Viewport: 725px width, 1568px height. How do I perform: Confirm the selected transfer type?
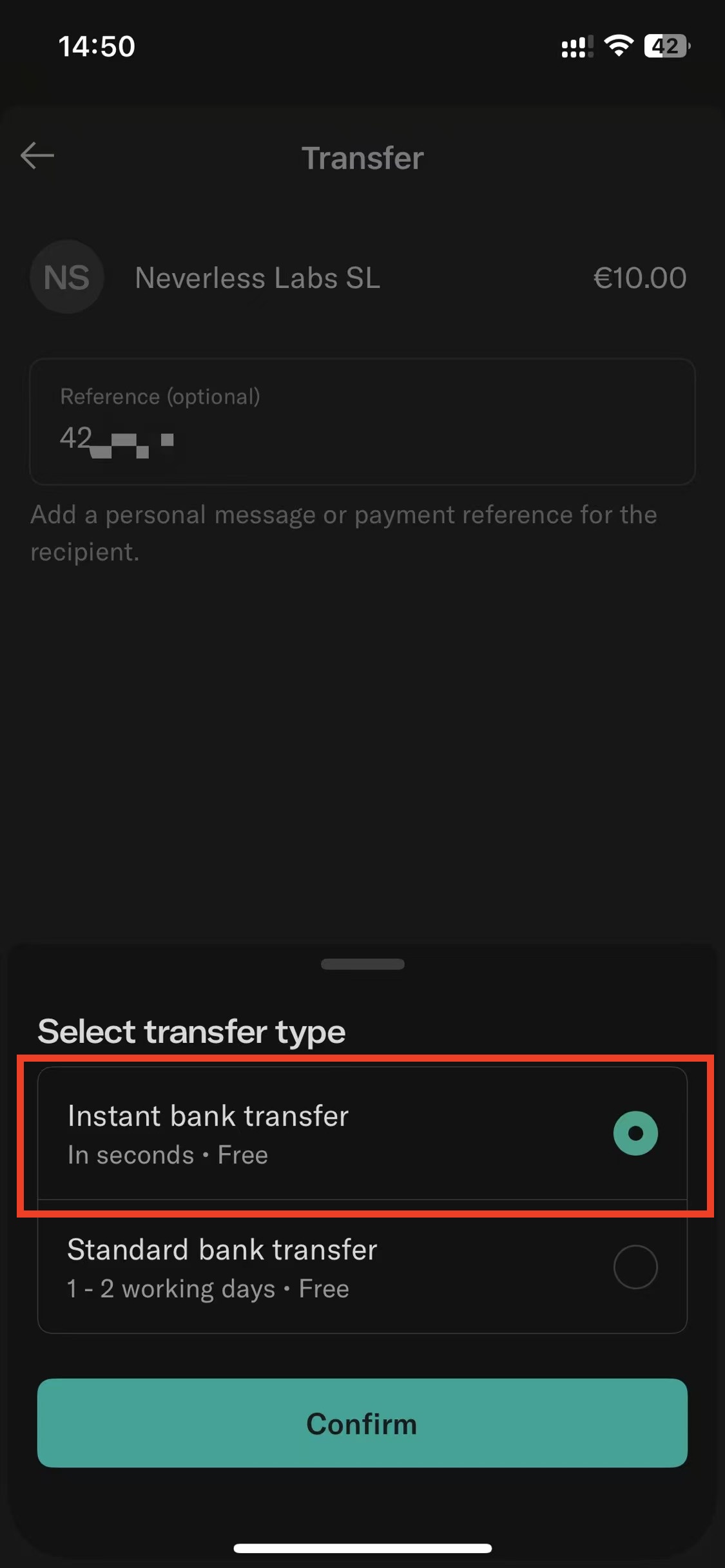[362, 1422]
